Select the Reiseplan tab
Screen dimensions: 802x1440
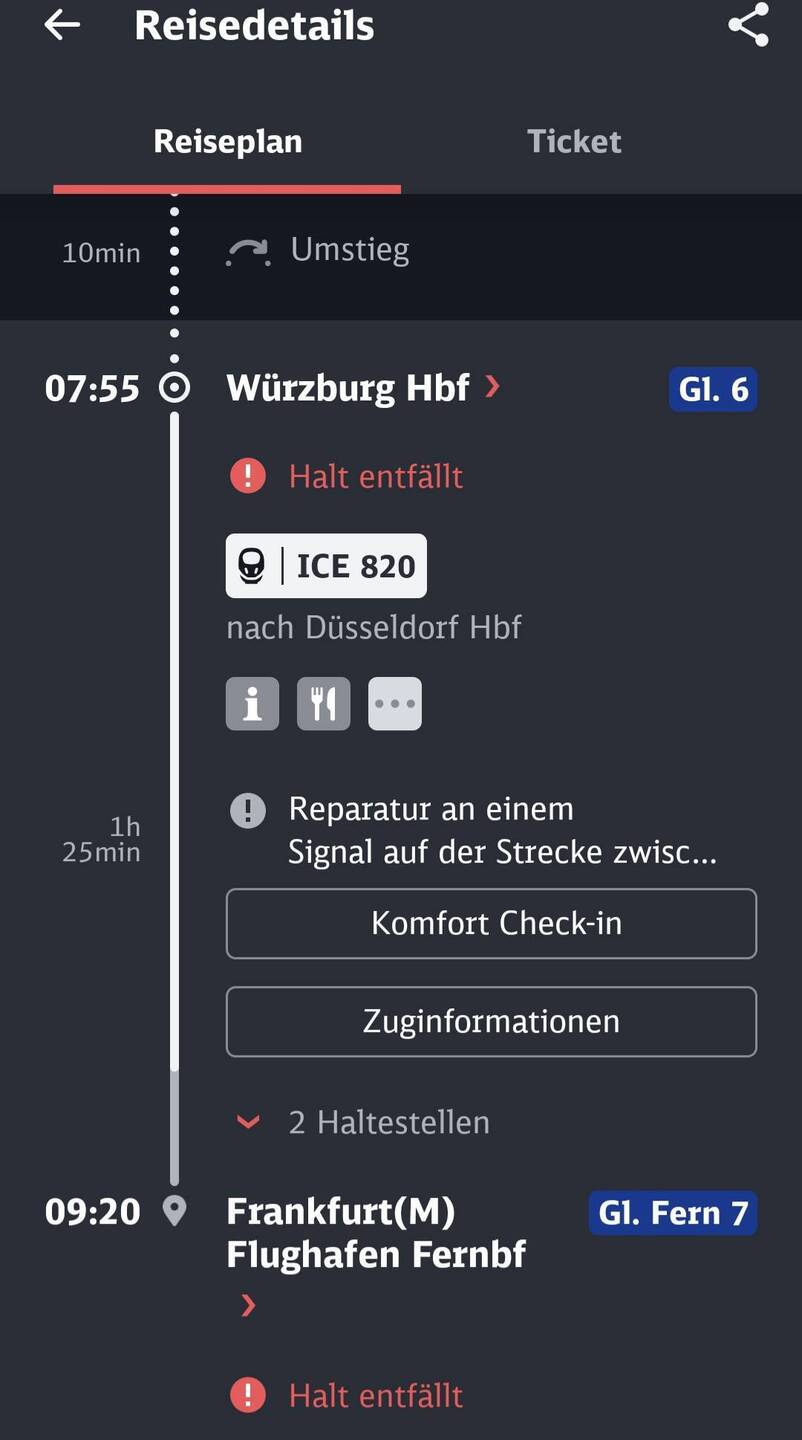(228, 142)
